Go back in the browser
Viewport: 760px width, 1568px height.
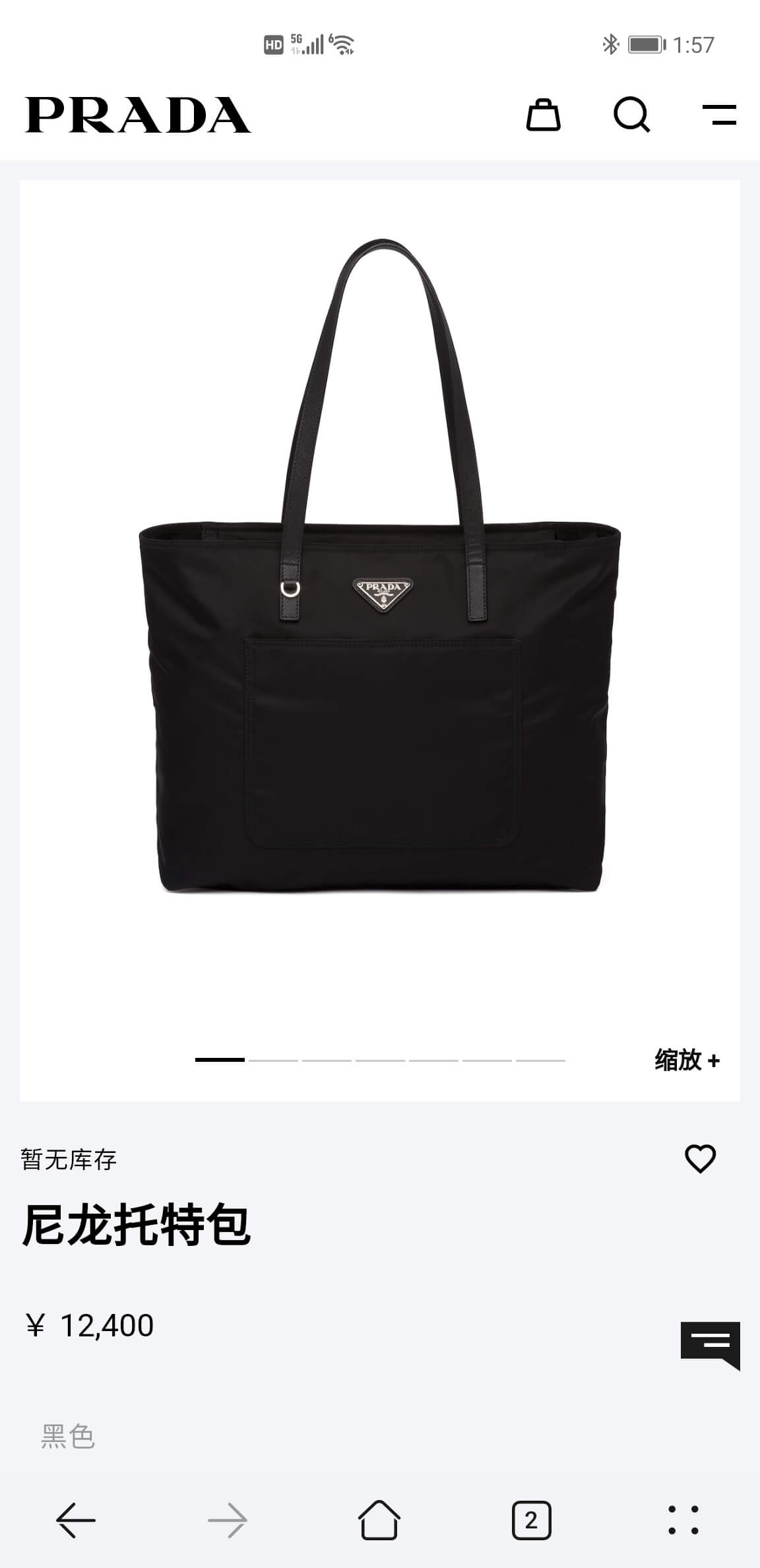pos(76,1520)
